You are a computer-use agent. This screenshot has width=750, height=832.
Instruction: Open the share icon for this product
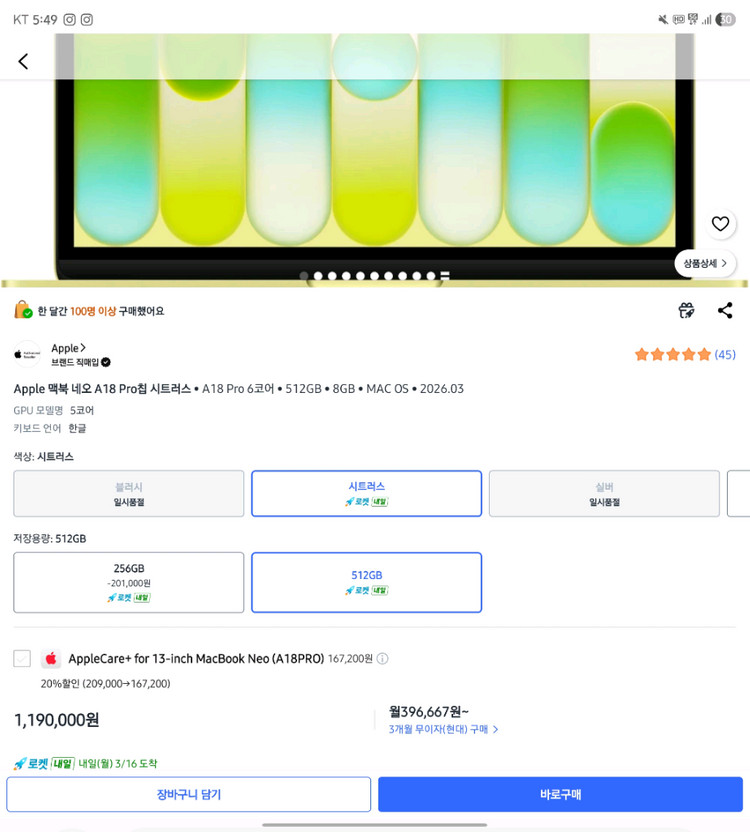[x=725, y=310]
